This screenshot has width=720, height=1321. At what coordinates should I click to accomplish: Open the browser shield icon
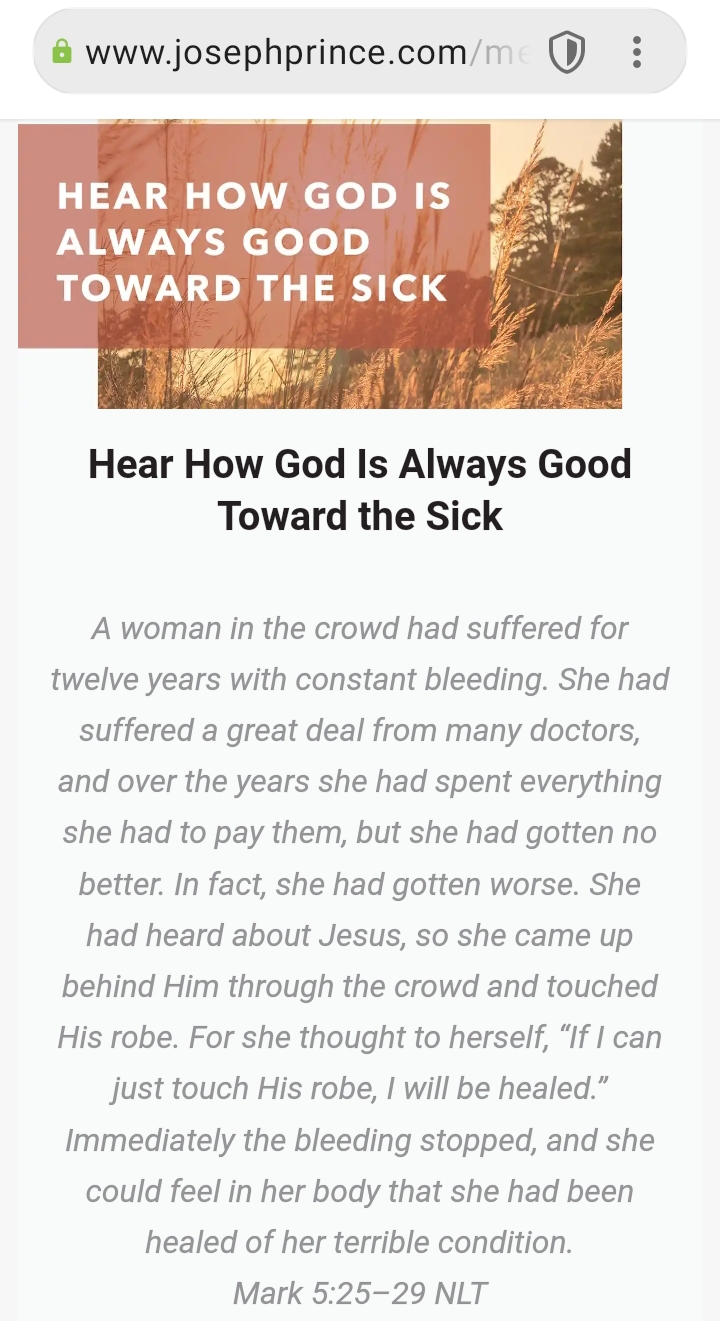(x=566, y=52)
